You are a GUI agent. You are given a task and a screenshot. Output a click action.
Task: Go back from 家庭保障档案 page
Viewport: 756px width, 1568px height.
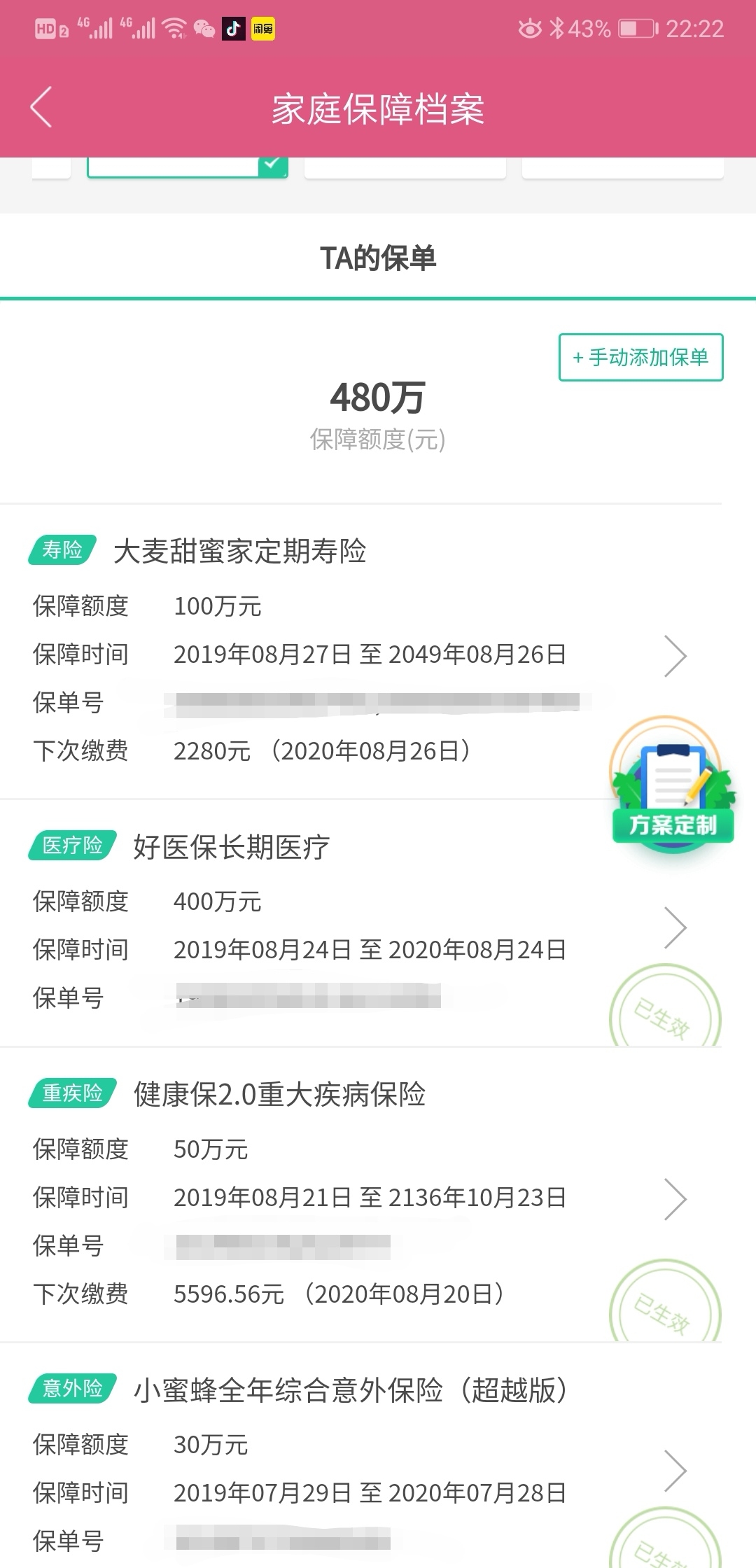pyautogui.click(x=41, y=107)
